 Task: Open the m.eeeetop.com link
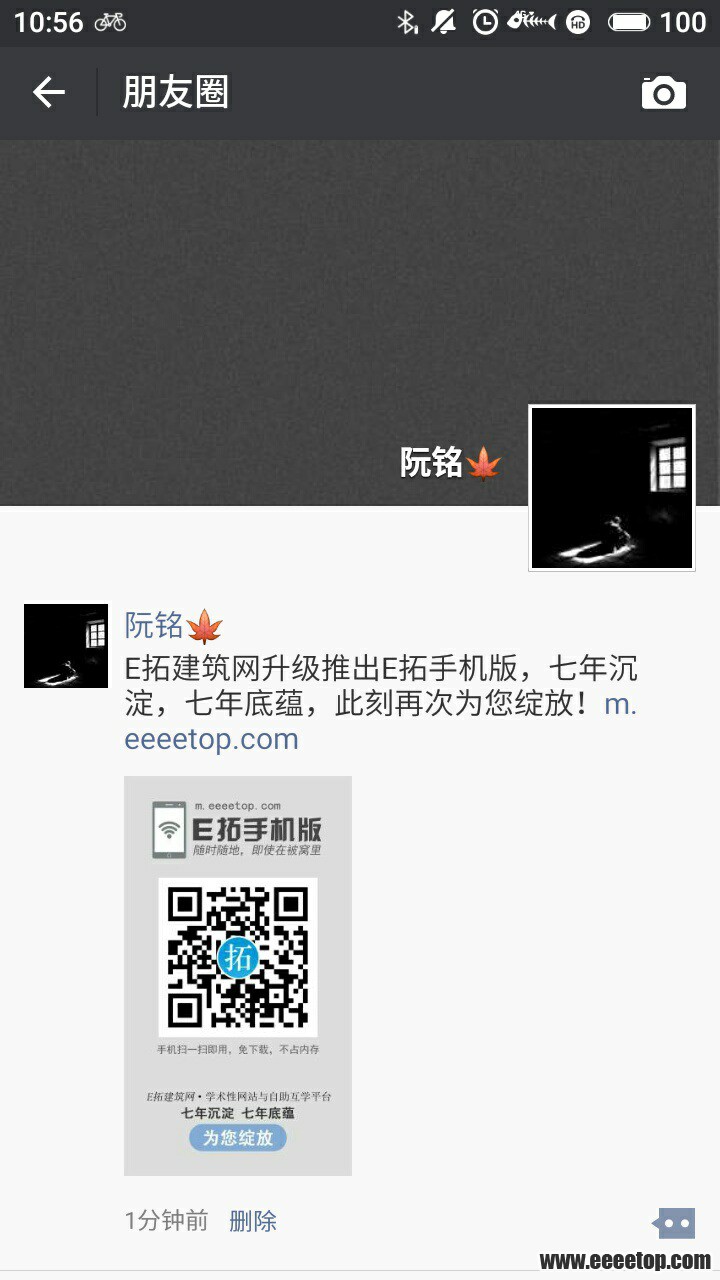tap(212, 739)
